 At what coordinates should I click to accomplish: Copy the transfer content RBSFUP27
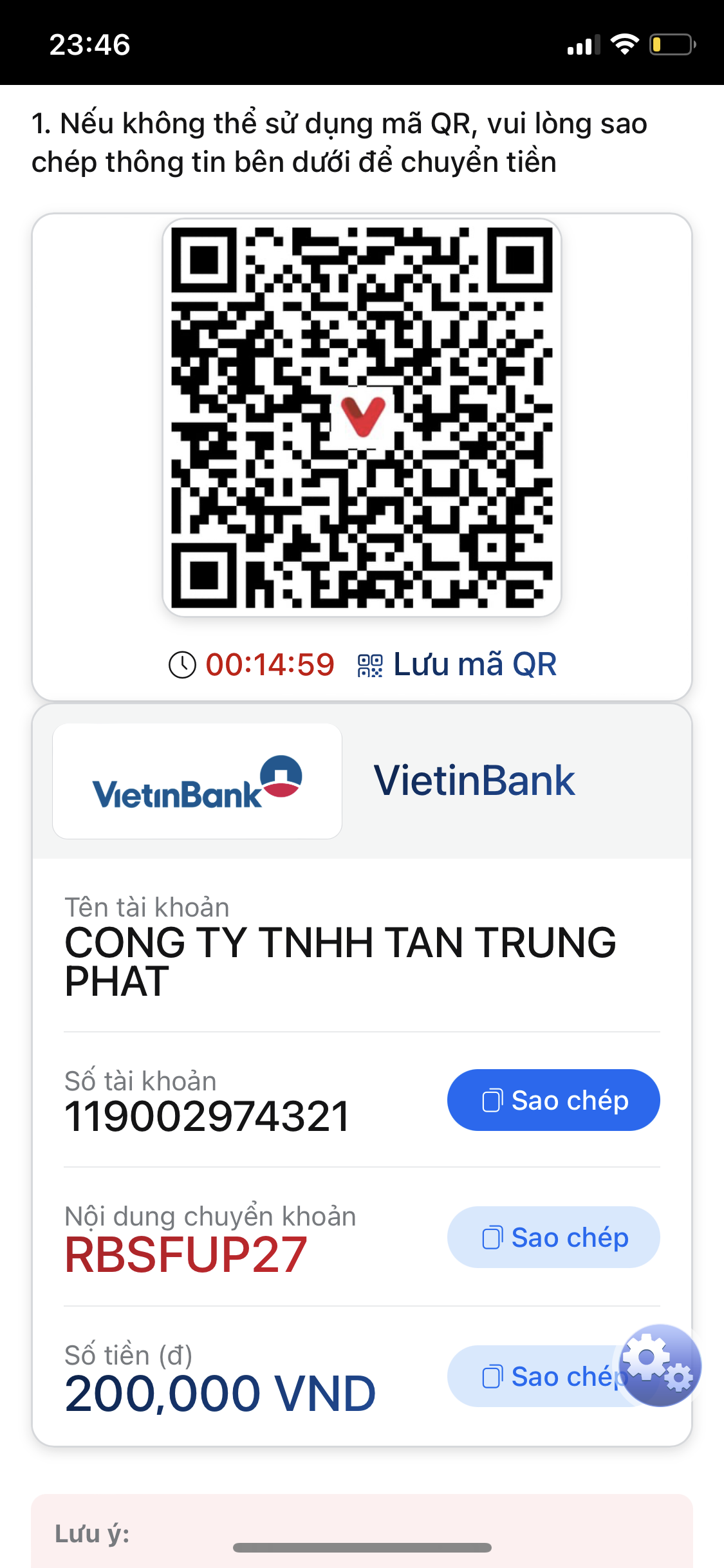coord(553,1237)
